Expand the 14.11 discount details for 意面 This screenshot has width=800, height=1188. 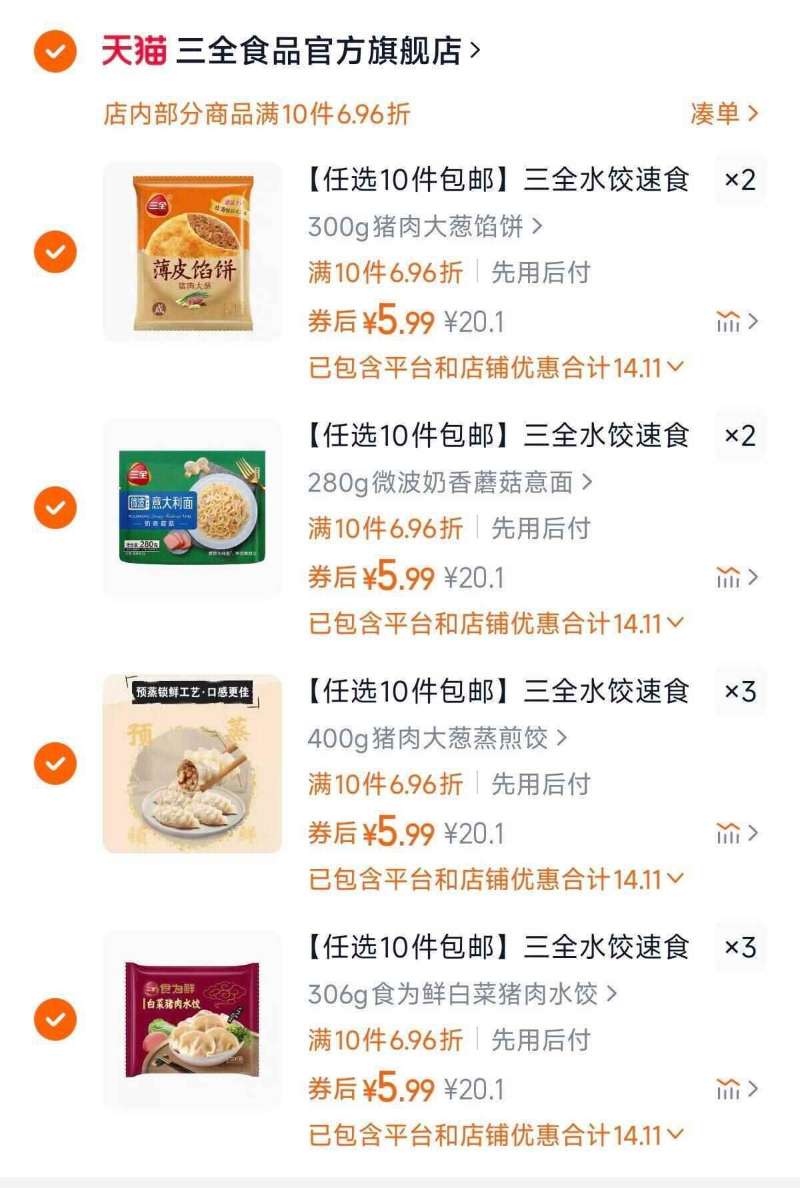[x=497, y=622]
